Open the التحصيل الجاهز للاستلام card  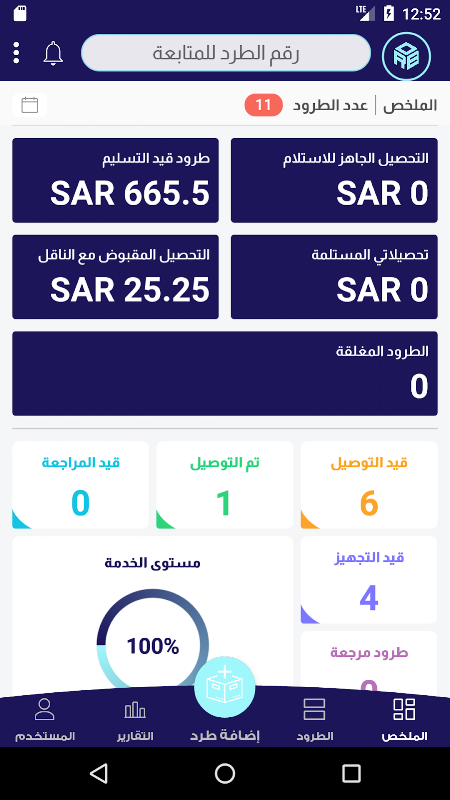334,180
